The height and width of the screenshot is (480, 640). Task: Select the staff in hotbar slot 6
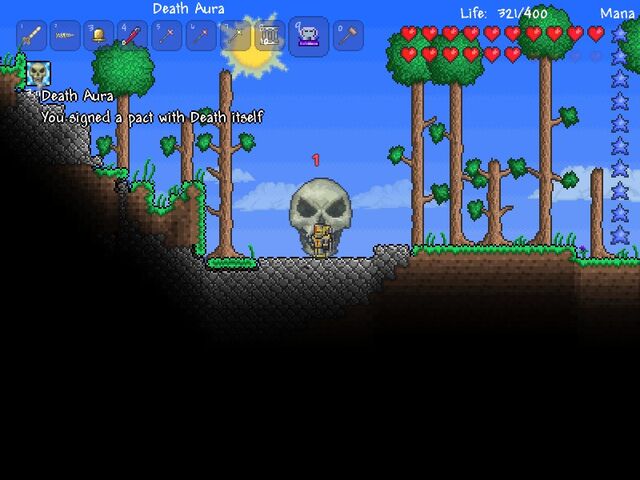coord(201,37)
